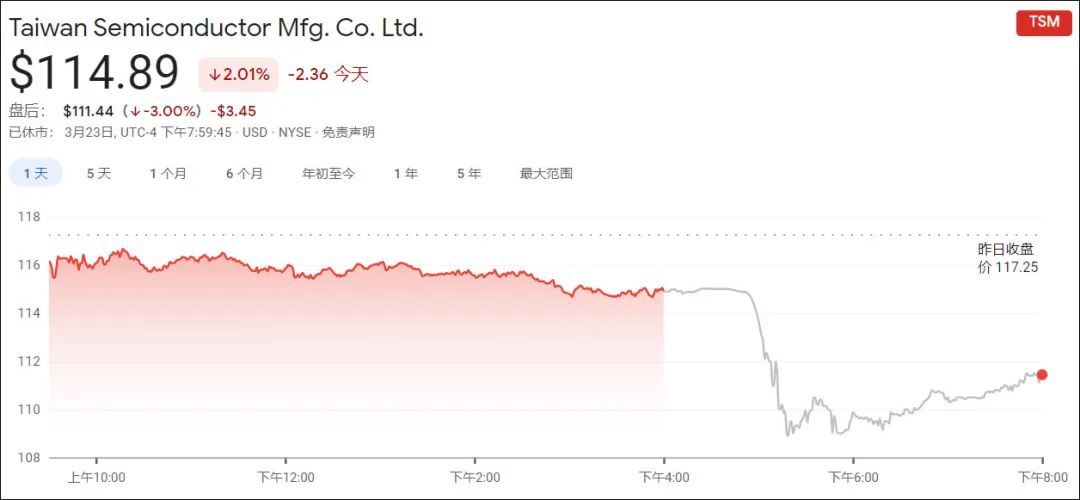Show the 最大范围 chart
Screen dimensions: 1080x500
tap(546, 174)
